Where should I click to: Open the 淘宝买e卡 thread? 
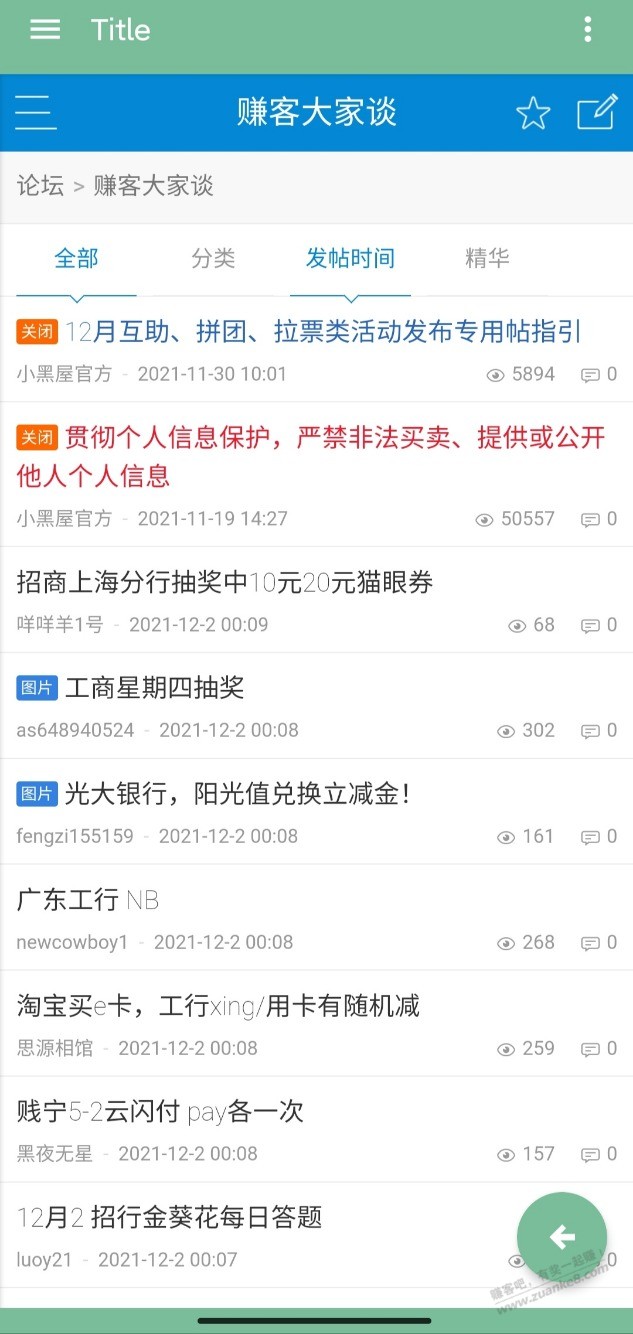point(218,1006)
